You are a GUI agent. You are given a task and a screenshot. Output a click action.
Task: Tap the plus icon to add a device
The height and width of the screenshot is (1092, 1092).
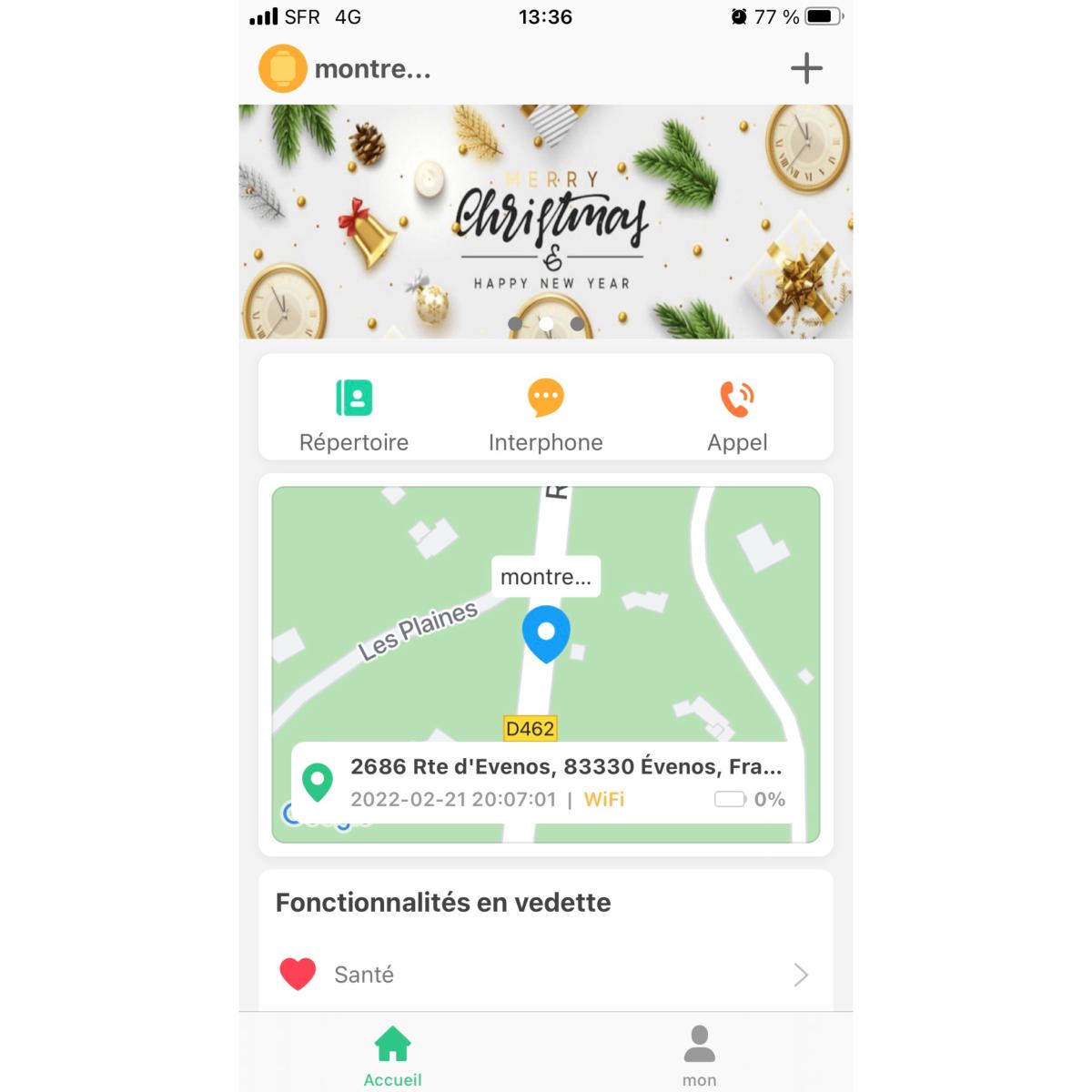point(806,68)
